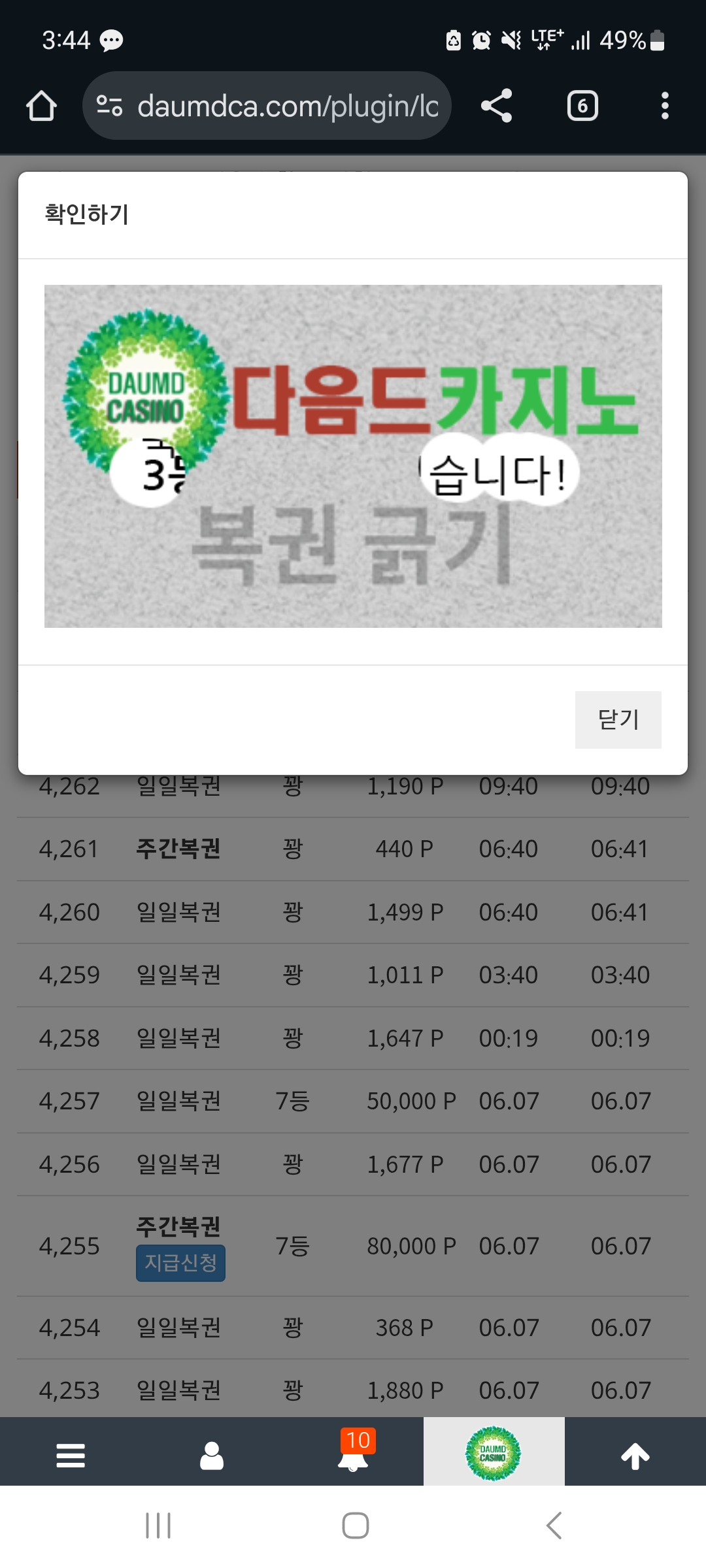Open the user profile icon

pyautogui.click(x=212, y=1456)
